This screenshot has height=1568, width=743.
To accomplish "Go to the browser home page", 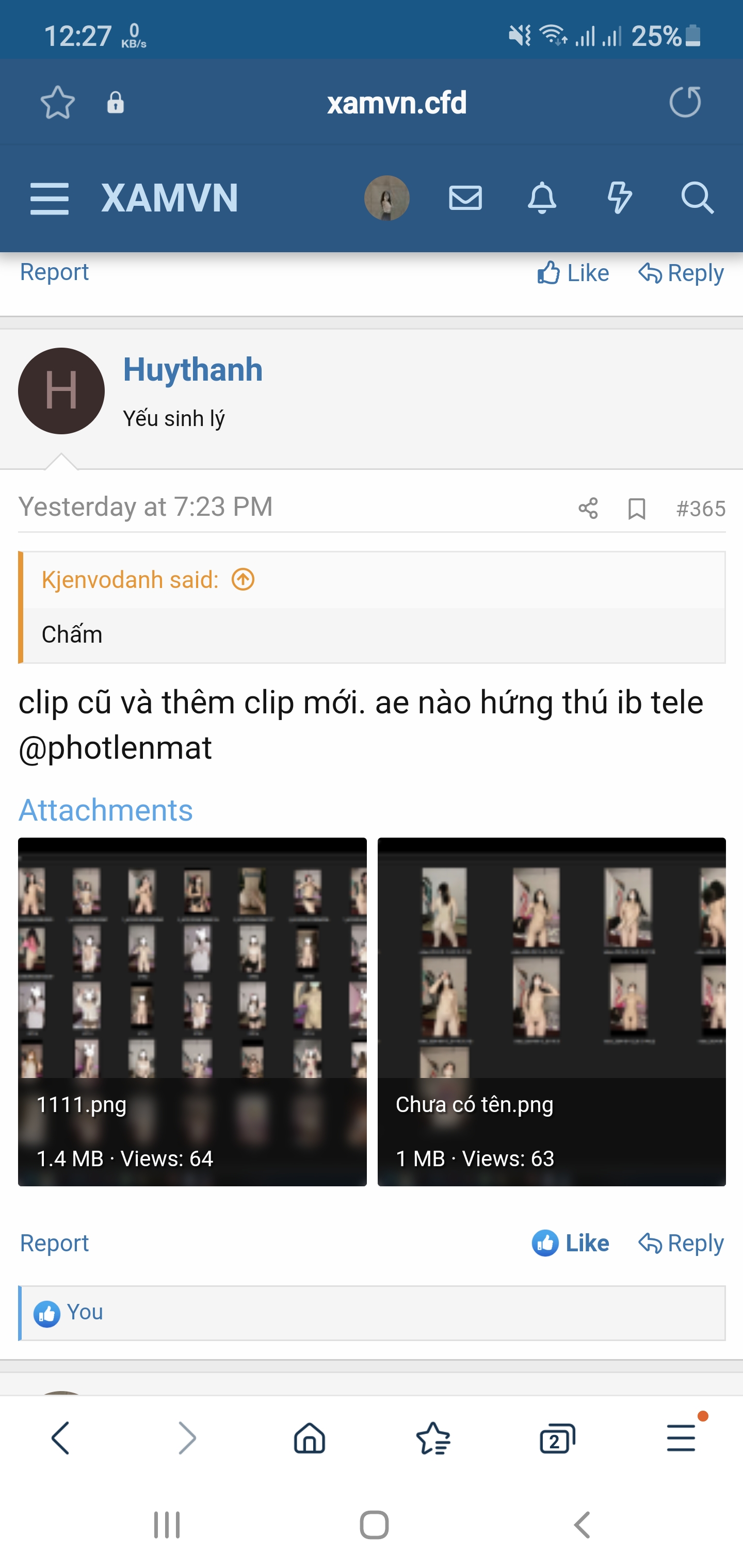I will [310, 1439].
